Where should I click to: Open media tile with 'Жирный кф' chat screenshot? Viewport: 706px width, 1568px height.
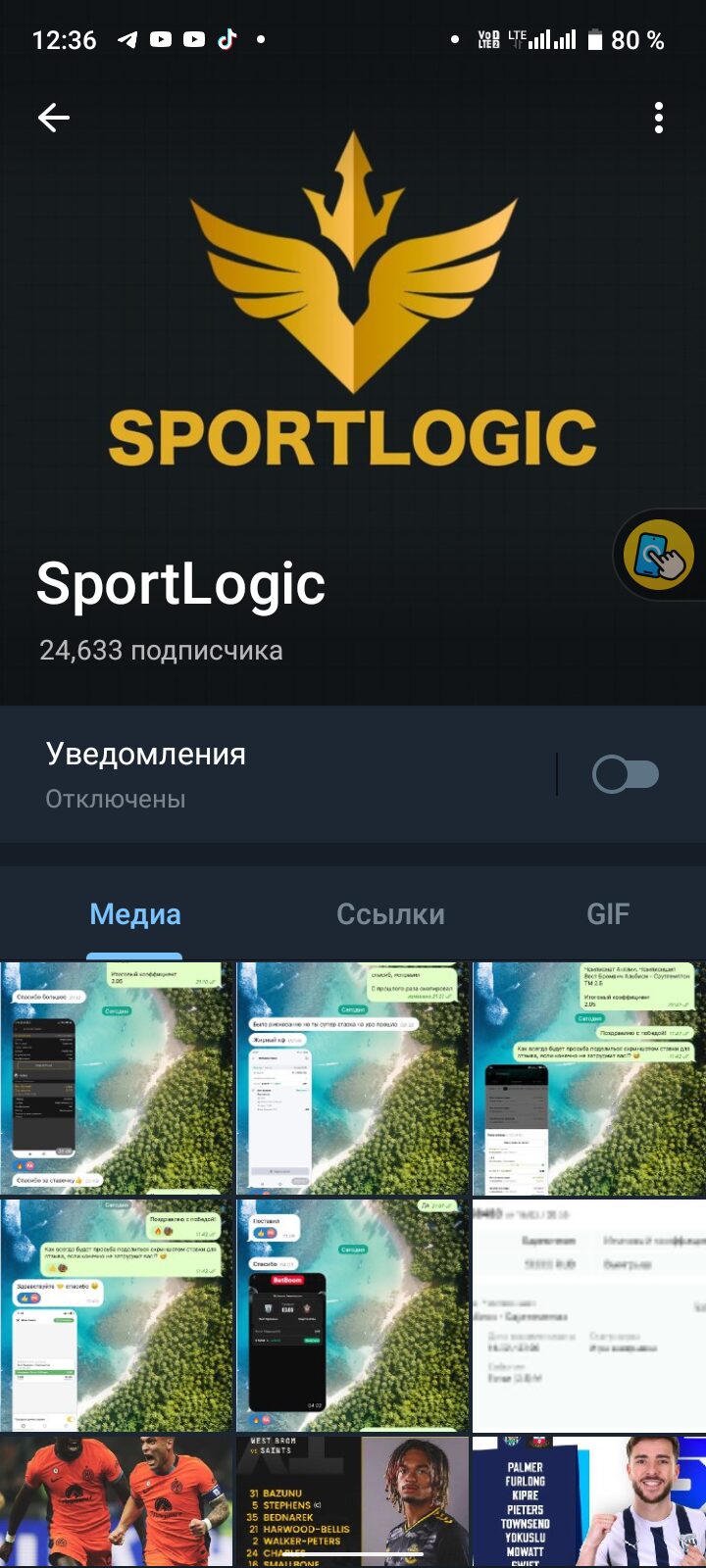[x=353, y=1078]
